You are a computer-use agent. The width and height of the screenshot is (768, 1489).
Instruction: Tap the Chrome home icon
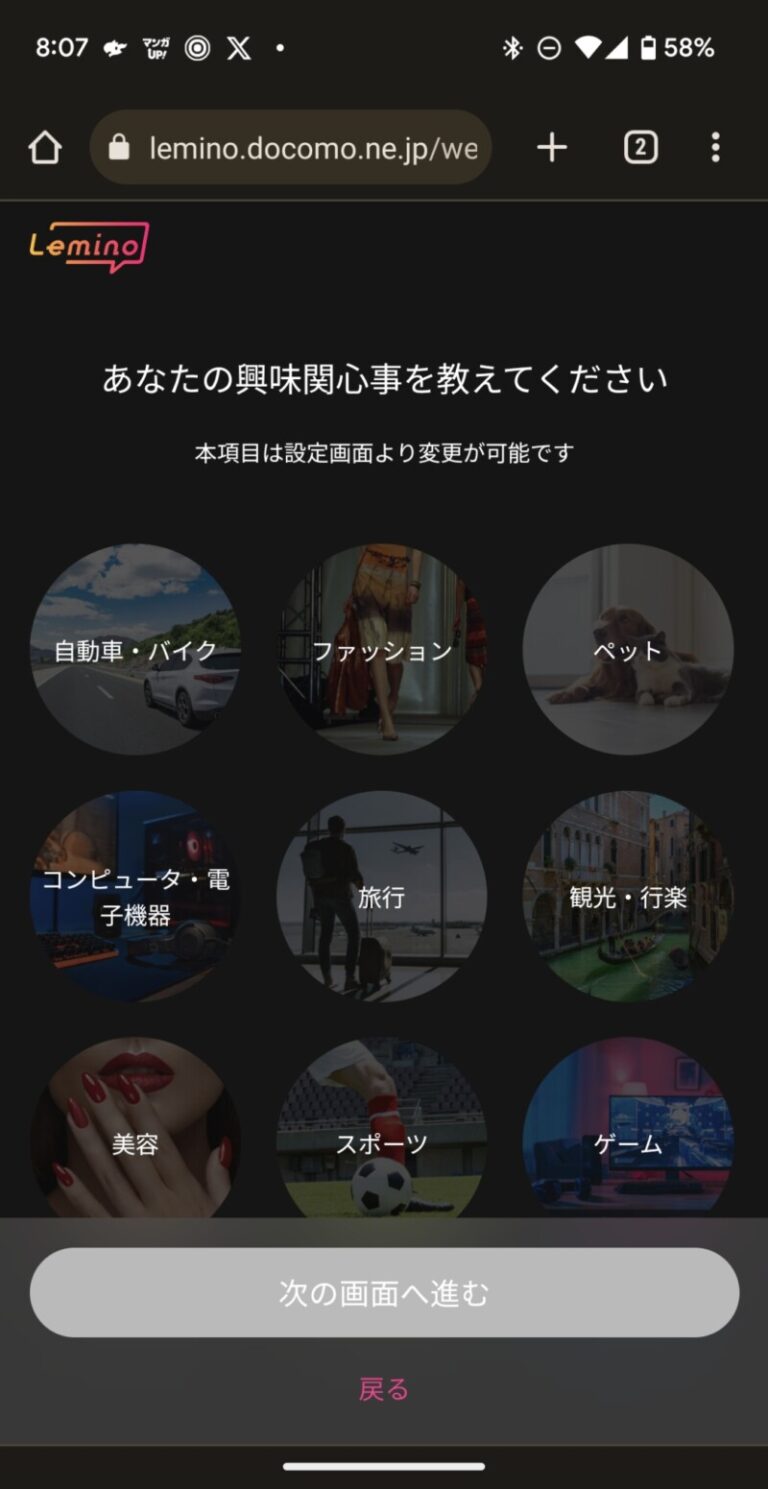[x=44, y=147]
